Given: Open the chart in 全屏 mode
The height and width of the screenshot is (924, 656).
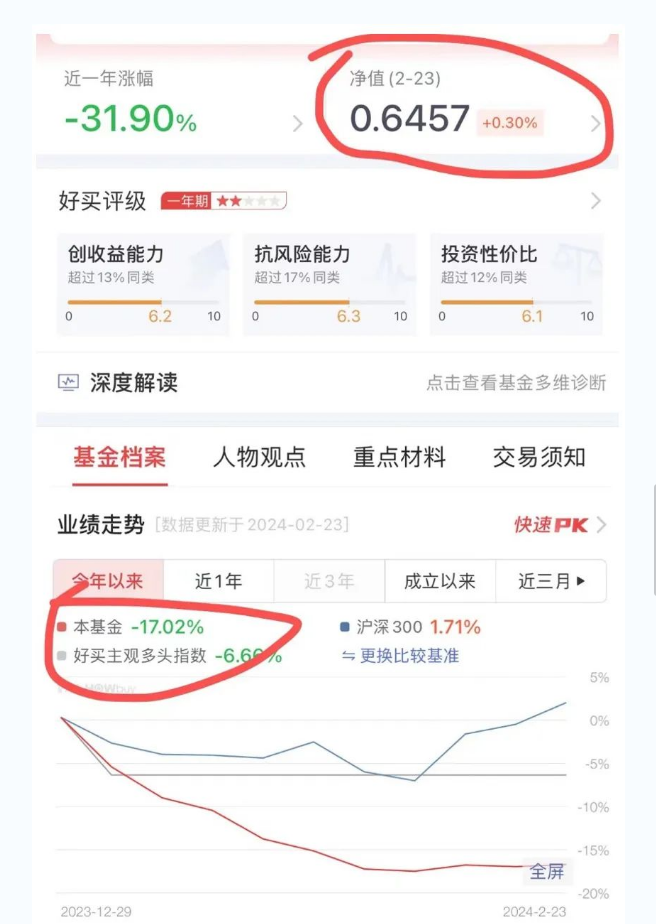Looking at the screenshot, I should (547, 871).
